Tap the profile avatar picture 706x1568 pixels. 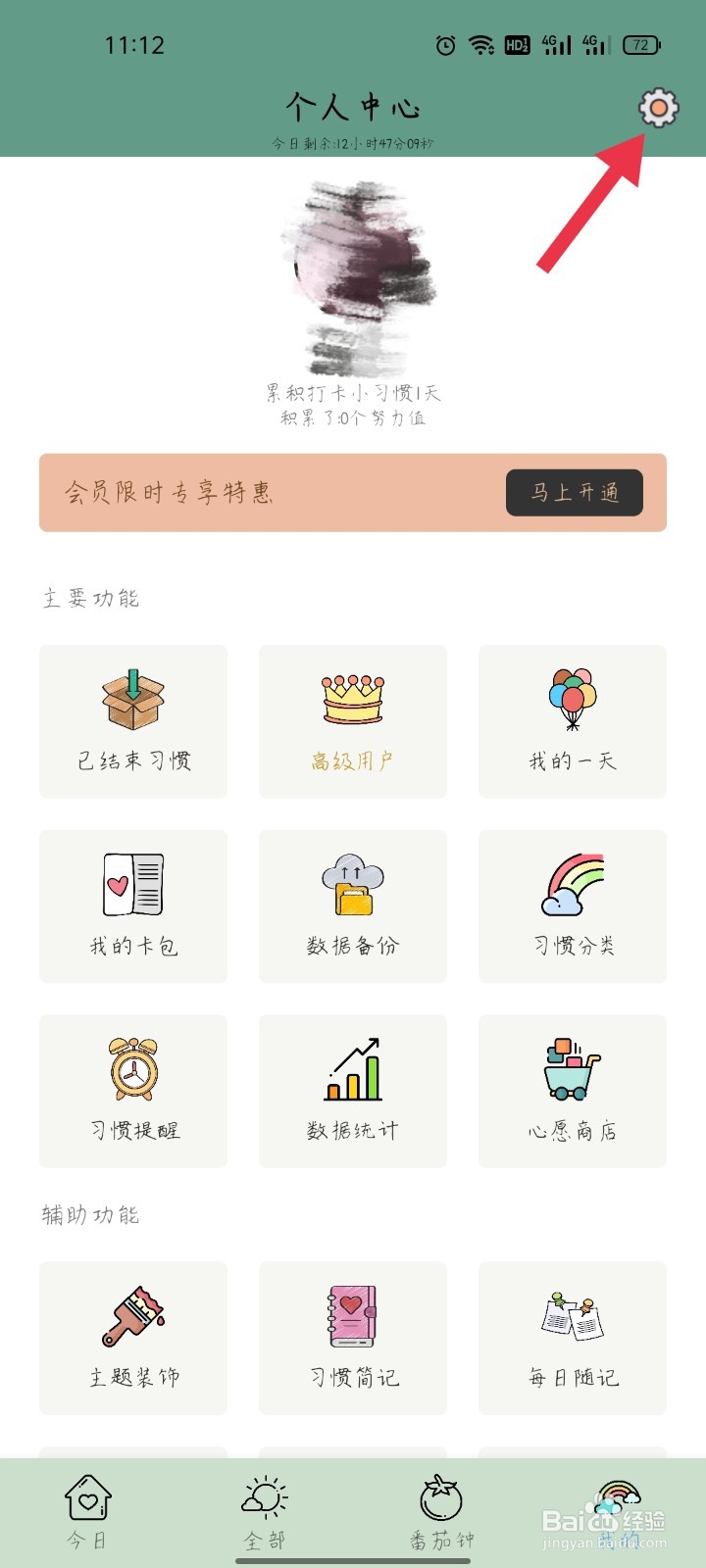click(357, 274)
